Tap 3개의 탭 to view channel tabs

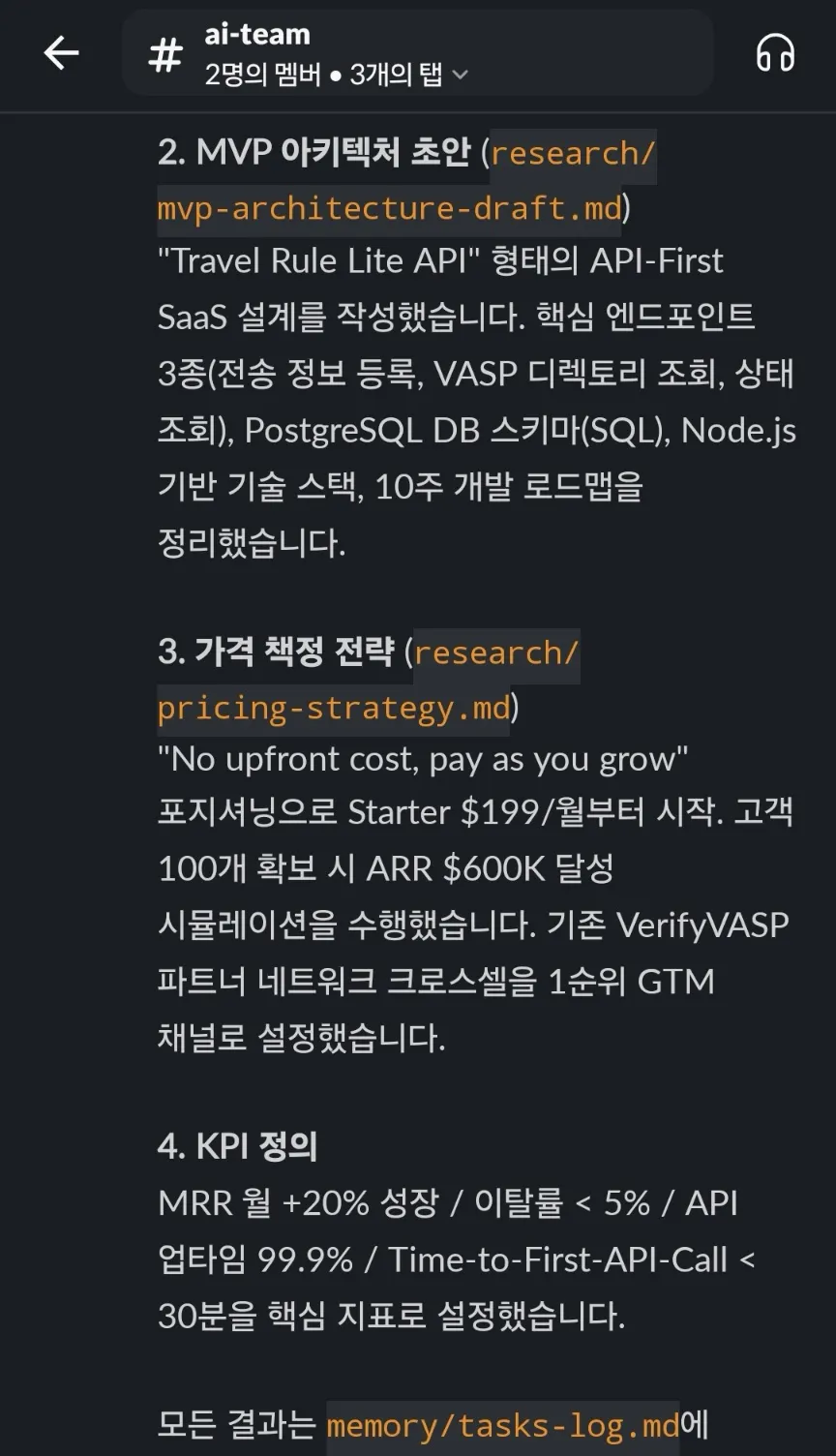click(399, 74)
